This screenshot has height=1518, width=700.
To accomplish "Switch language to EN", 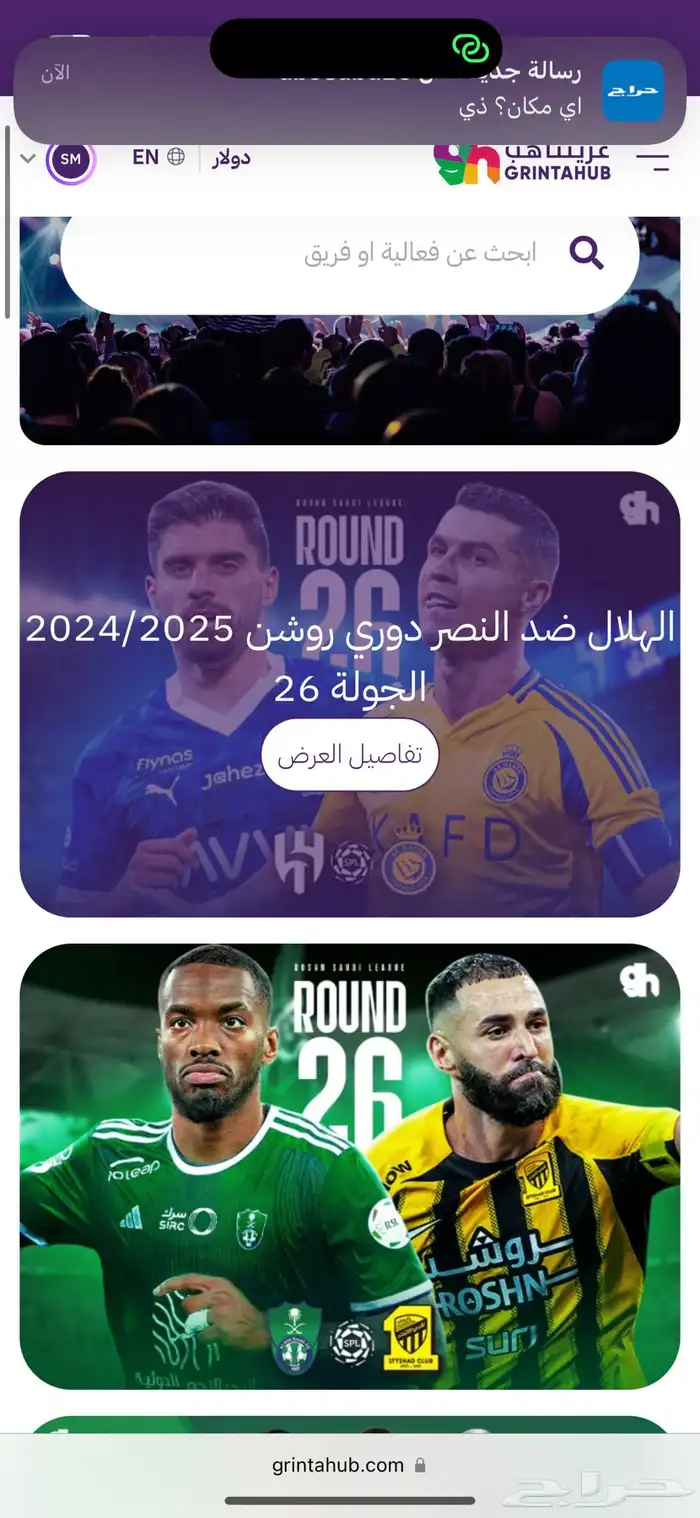I will (x=158, y=157).
